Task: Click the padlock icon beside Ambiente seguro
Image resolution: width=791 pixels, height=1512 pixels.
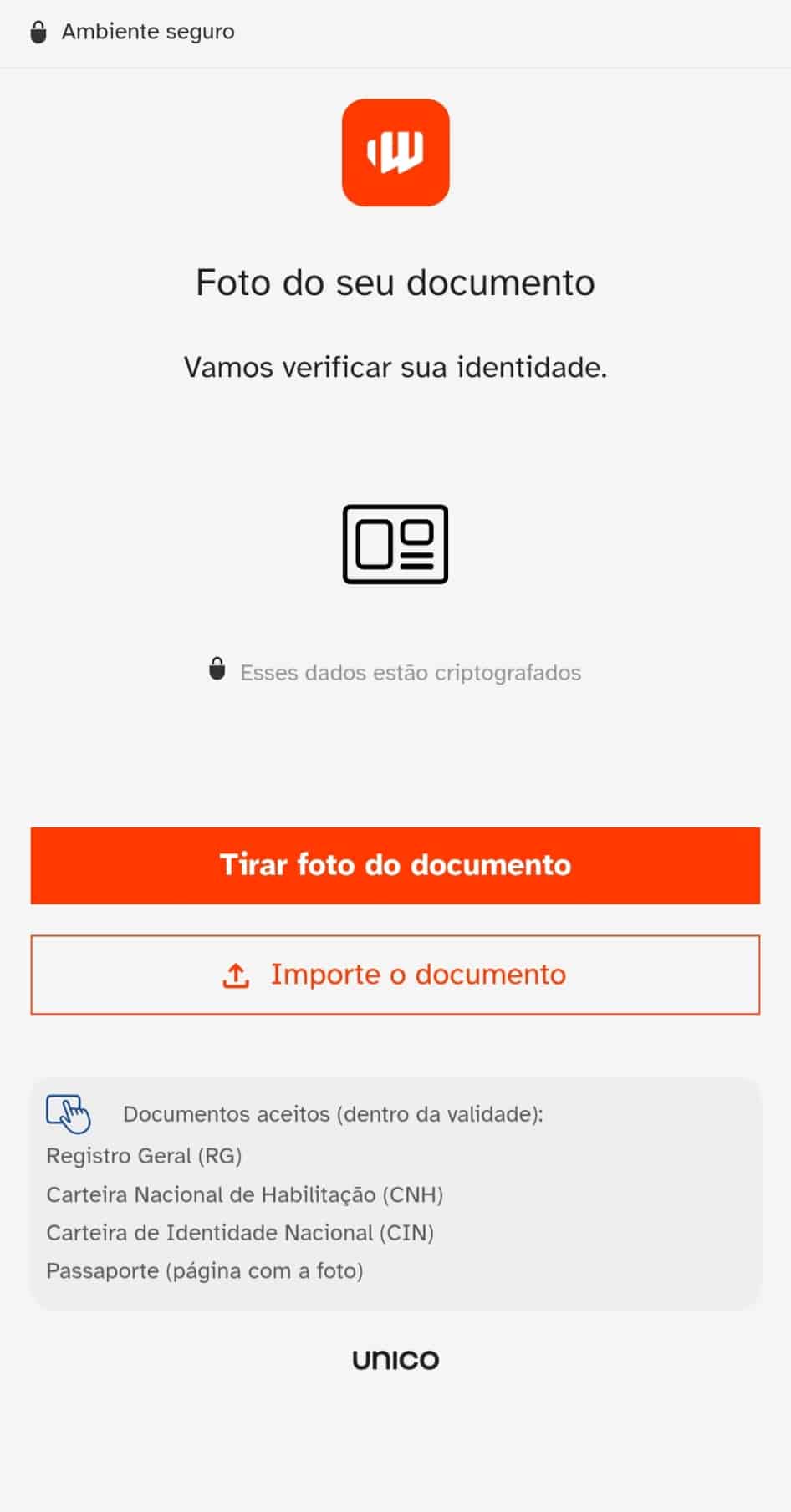Action: [38, 32]
